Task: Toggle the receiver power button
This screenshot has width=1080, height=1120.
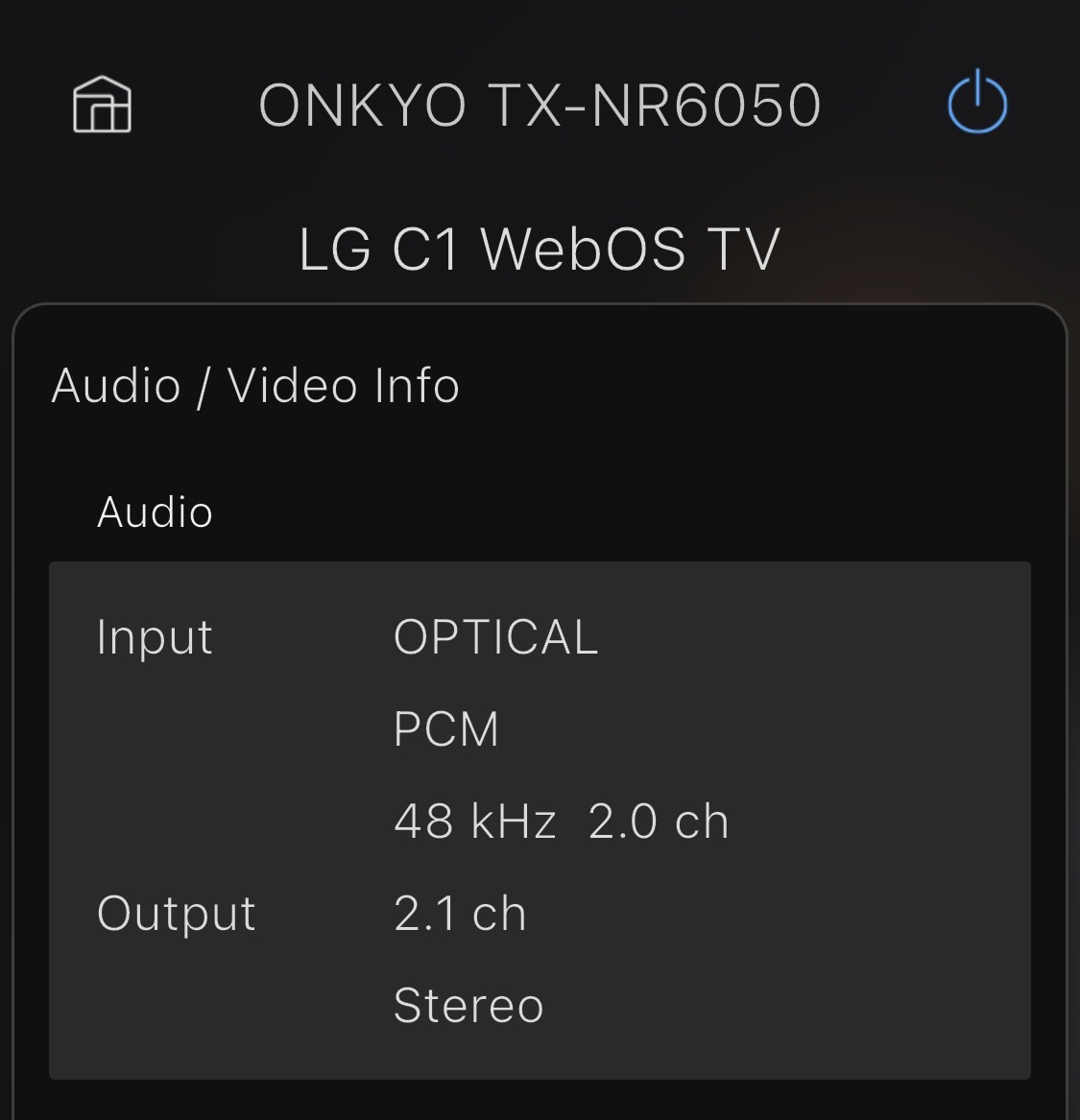Action: pos(977,103)
